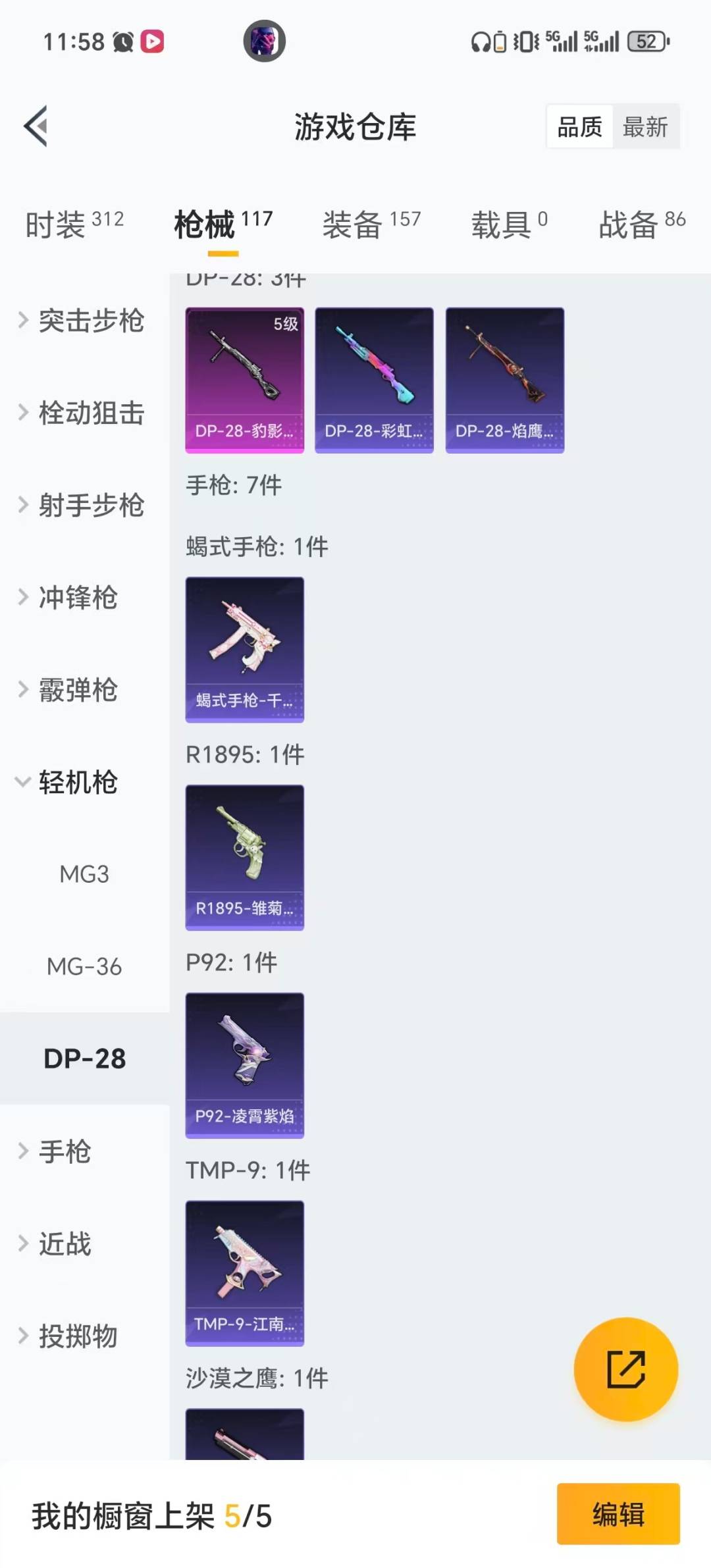Image resolution: width=711 pixels, height=1568 pixels.
Task: Toggle sorting to 最新
Action: (646, 127)
